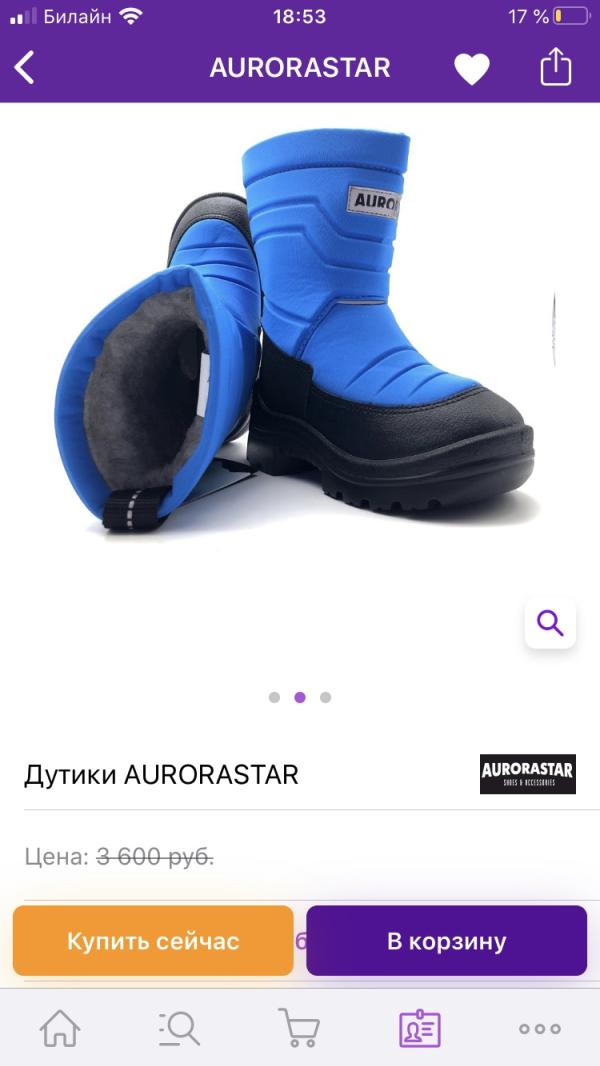Open the shopping cart tab
Screen dimensions: 600x1066
299,1028
